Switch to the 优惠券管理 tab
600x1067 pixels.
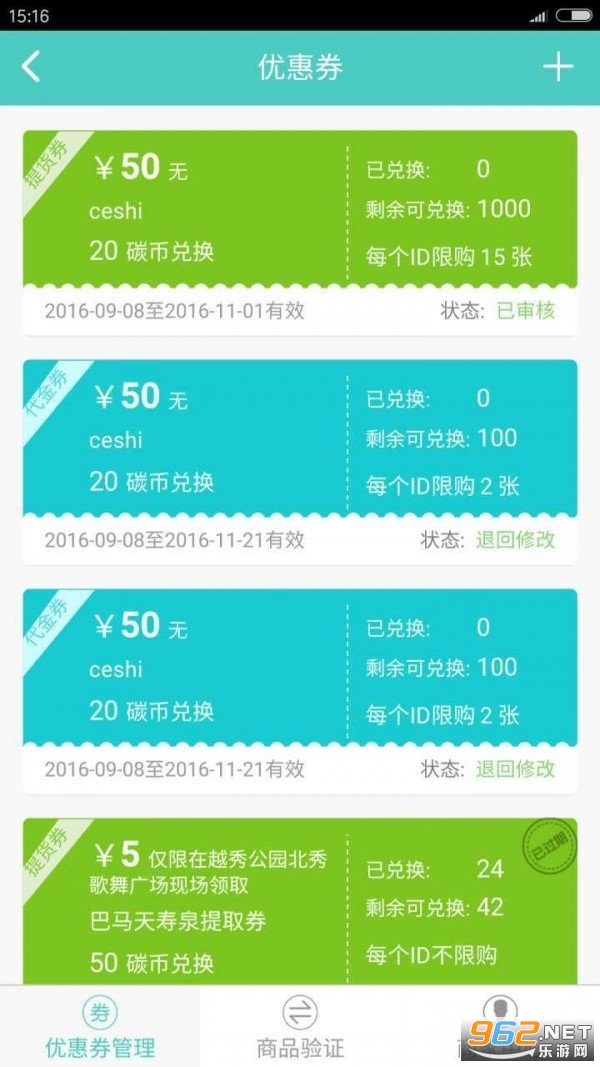(x=100, y=1026)
